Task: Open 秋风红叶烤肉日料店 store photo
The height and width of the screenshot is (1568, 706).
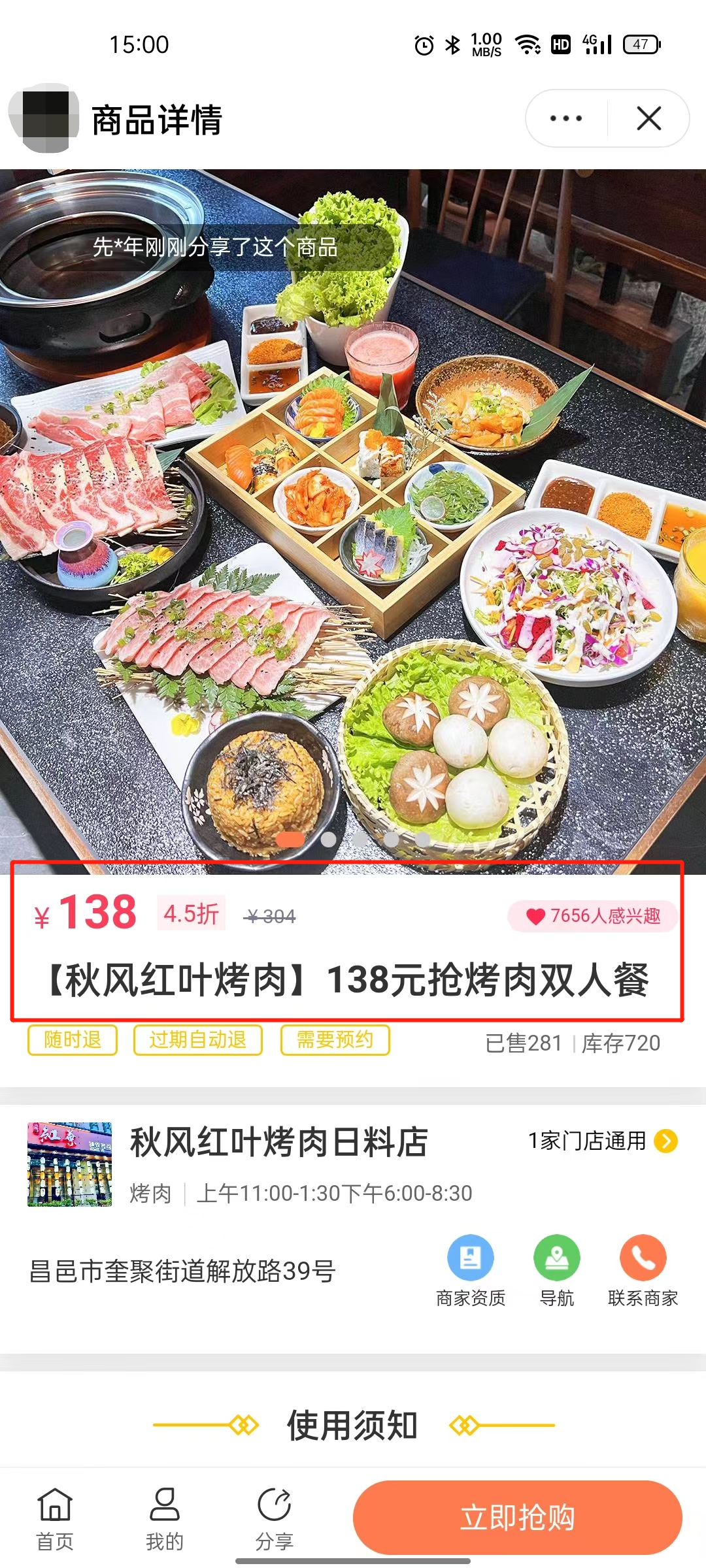Action: 69,1164
